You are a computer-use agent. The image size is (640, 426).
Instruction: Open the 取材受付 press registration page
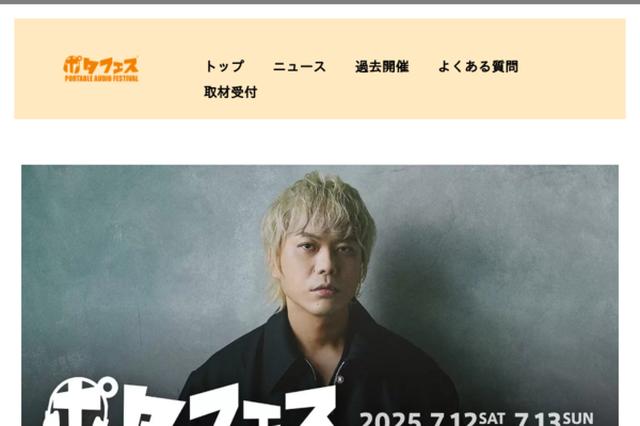click(230, 92)
